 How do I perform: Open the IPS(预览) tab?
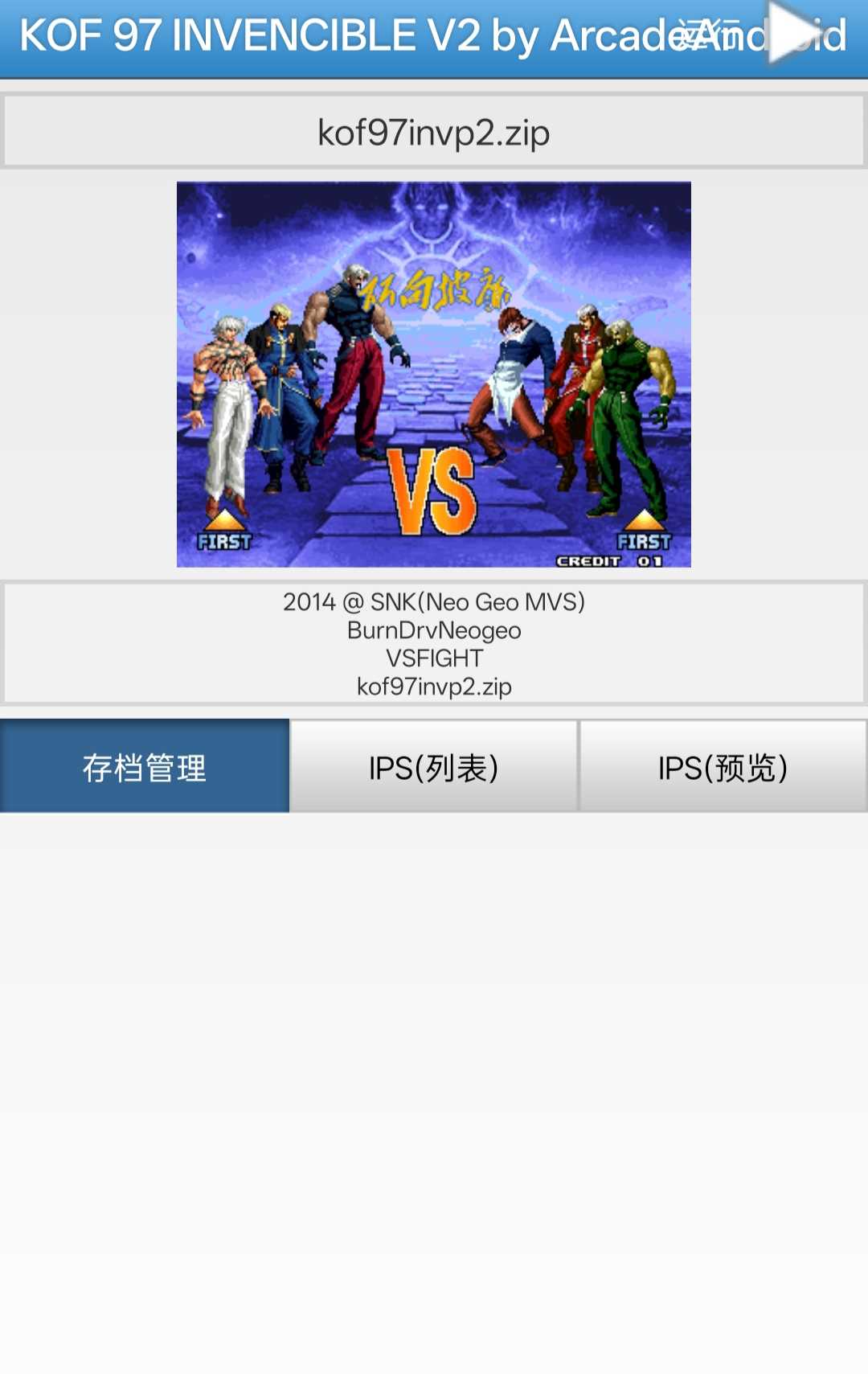723,767
